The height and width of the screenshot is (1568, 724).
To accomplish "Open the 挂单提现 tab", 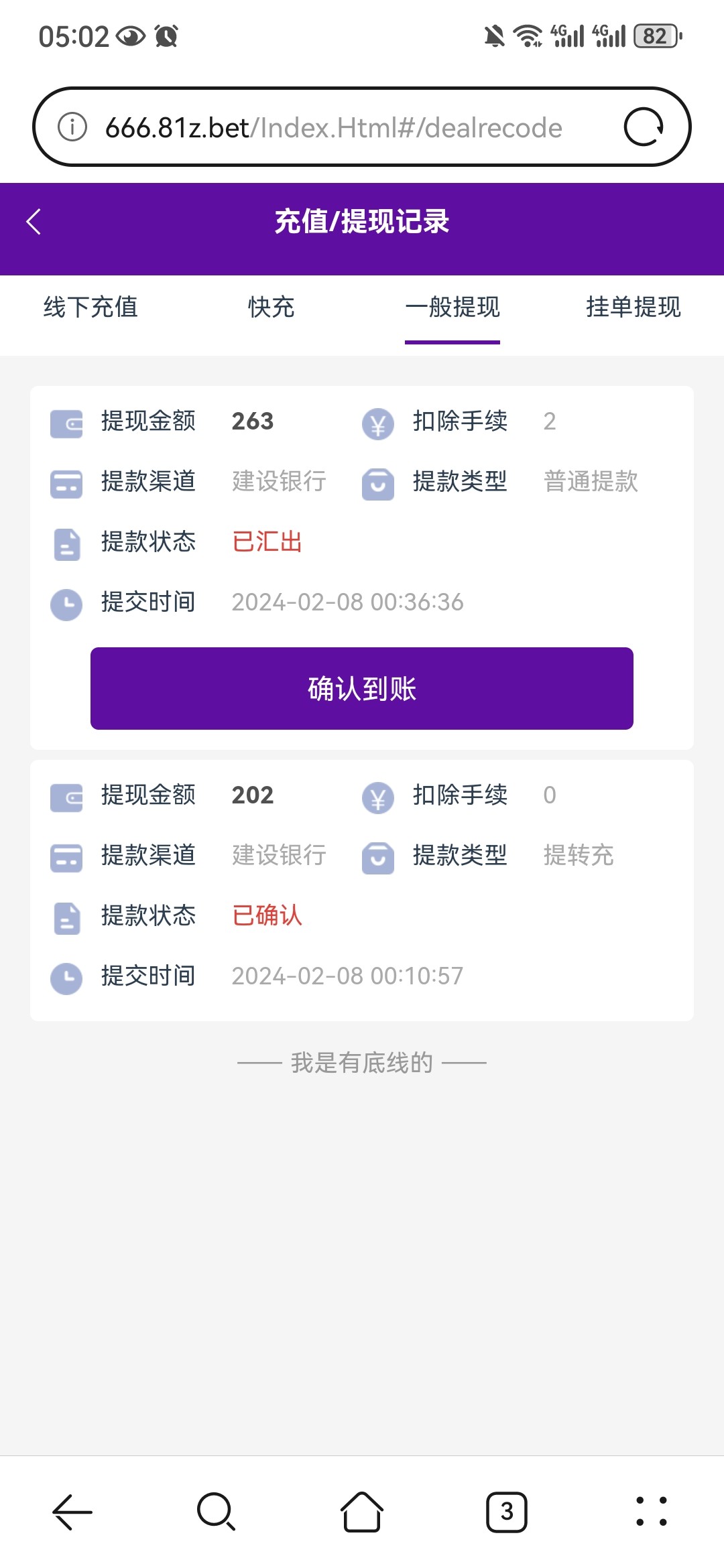I will click(x=633, y=308).
